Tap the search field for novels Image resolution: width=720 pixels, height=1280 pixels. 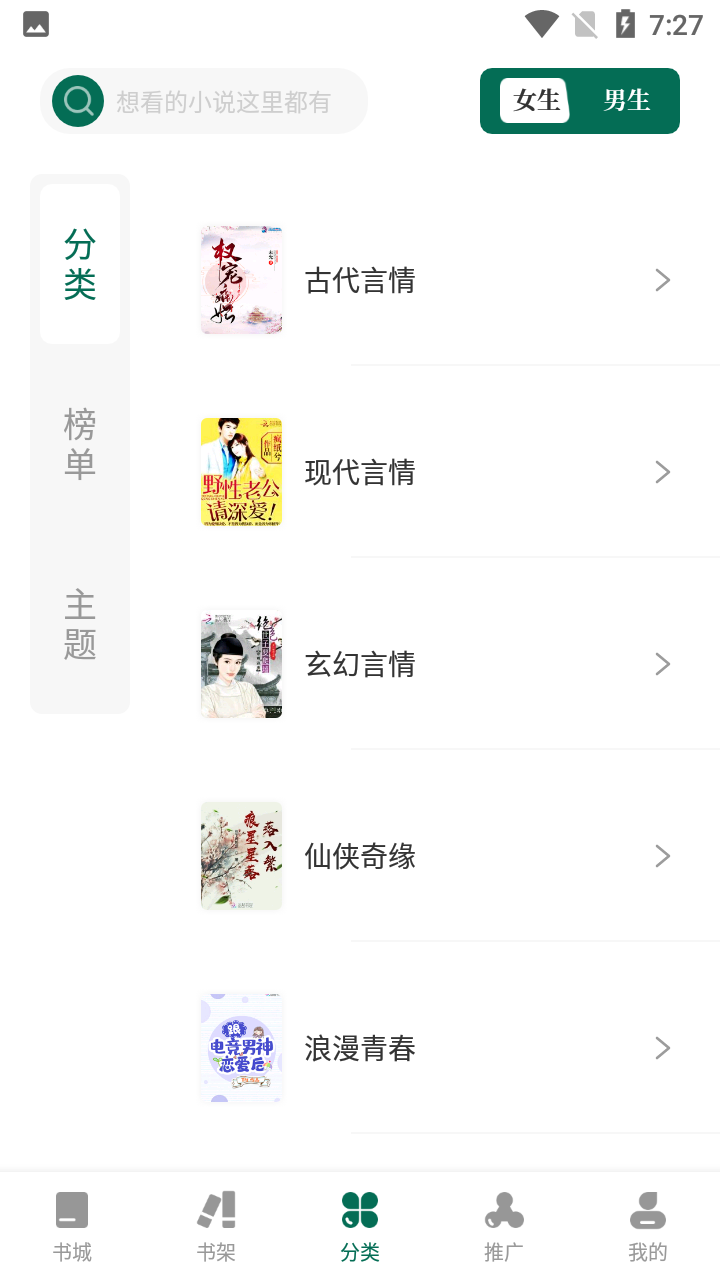click(204, 101)
